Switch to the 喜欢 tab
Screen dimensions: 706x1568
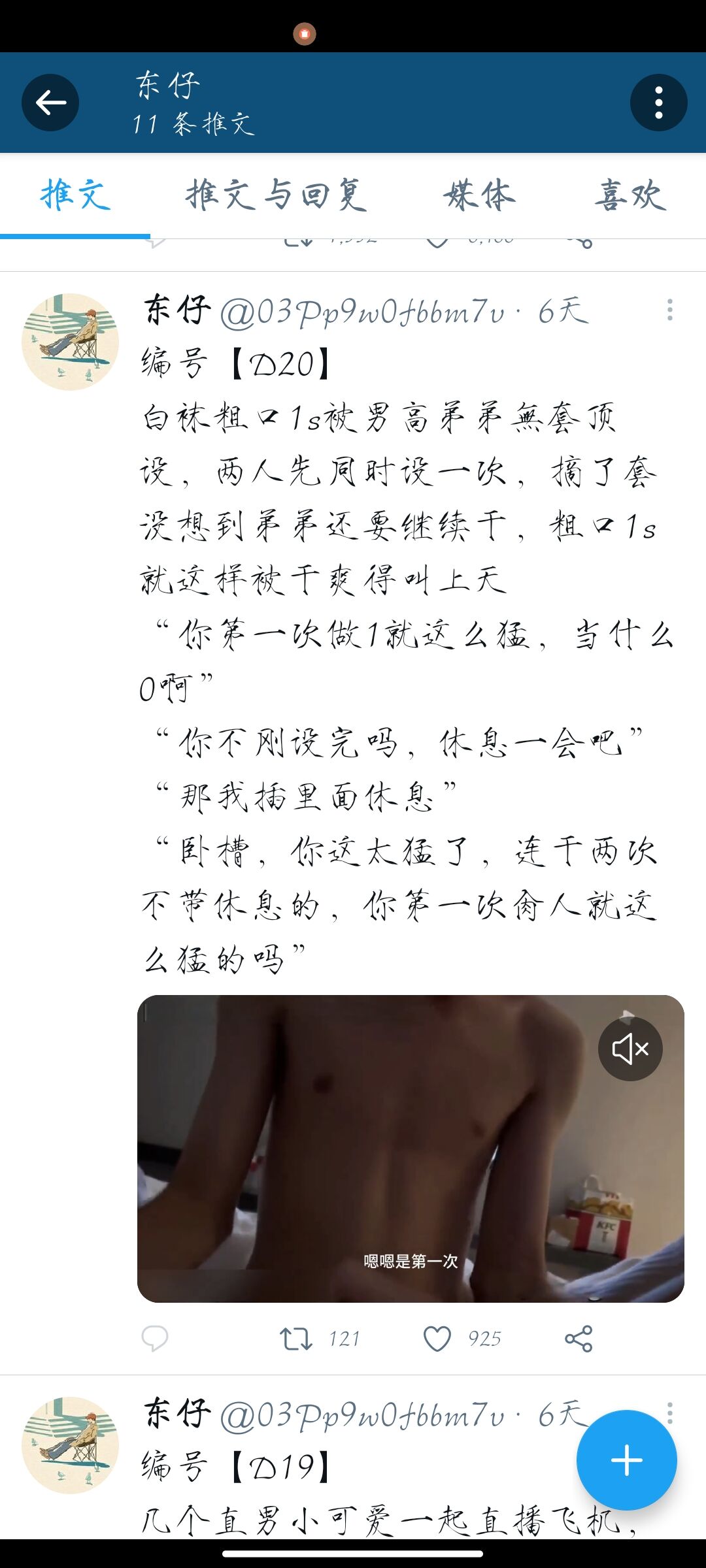(630, 195)
